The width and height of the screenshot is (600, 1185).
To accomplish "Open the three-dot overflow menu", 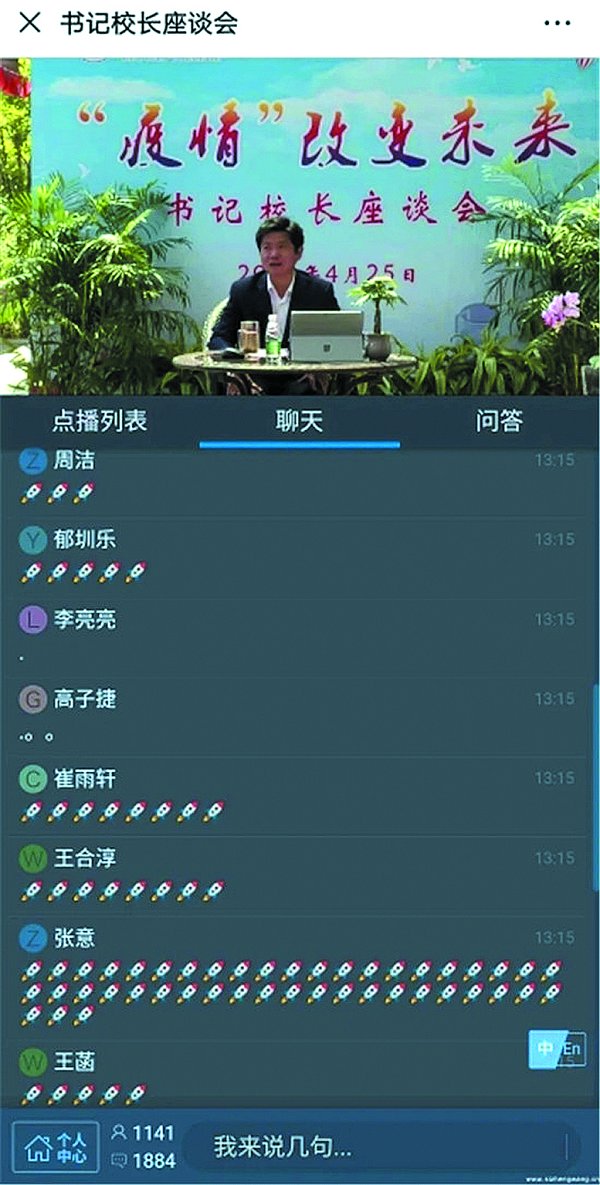I will click(x=557, y=23).
